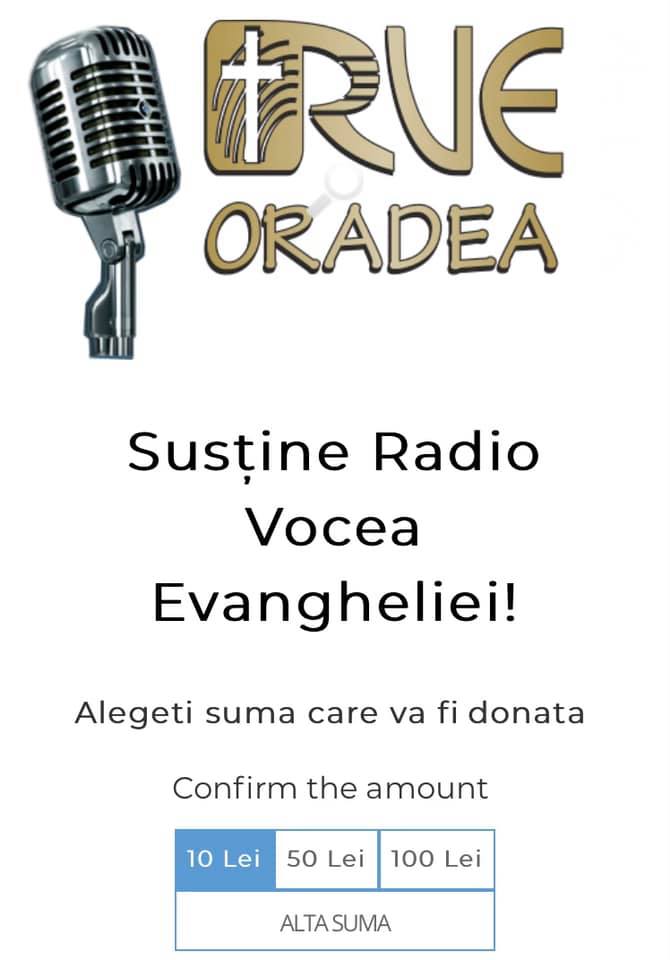Pick the 100 Lei donation amount

coord(437,859)
